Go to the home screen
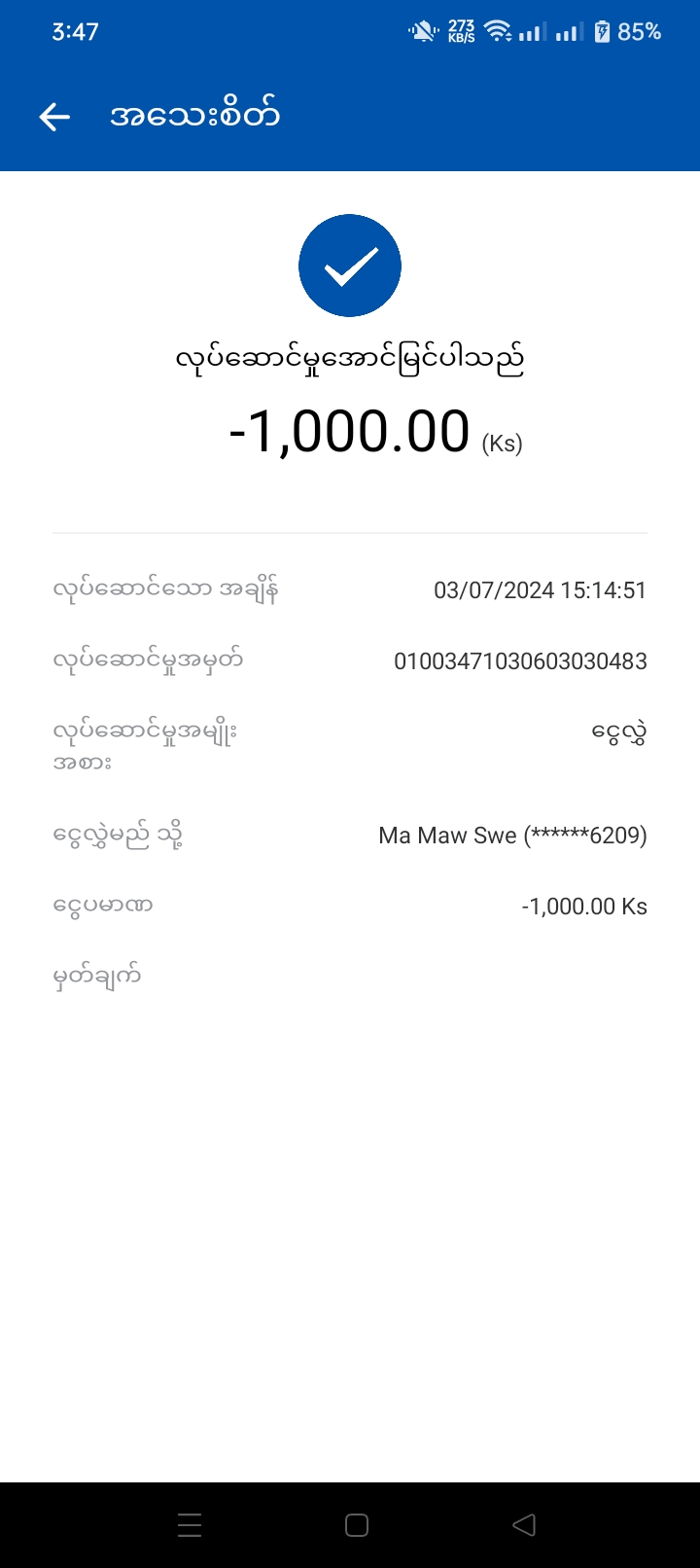Viewport: 700px width, 1568px height. (357, 1524)
